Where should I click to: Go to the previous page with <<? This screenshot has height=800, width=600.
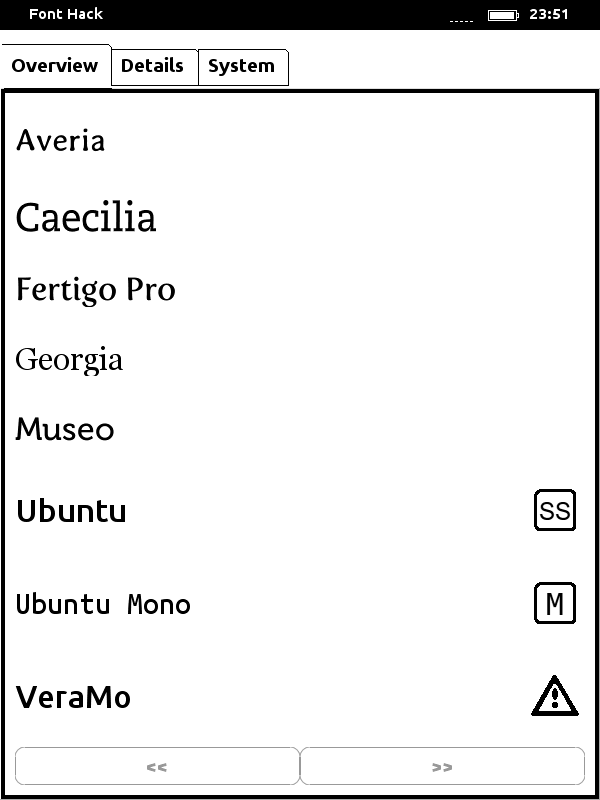157,767
